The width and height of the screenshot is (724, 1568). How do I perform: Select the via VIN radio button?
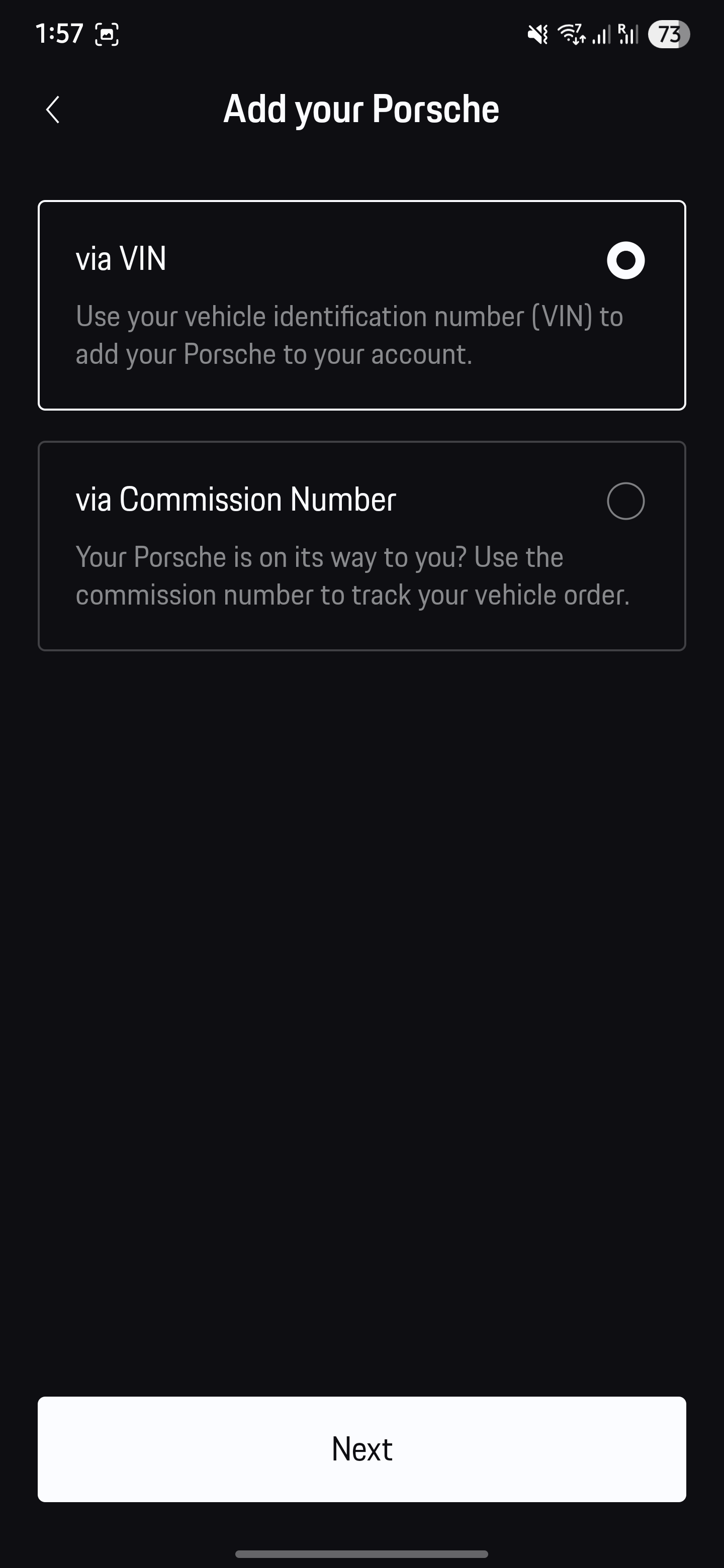(x=625, y=260)
